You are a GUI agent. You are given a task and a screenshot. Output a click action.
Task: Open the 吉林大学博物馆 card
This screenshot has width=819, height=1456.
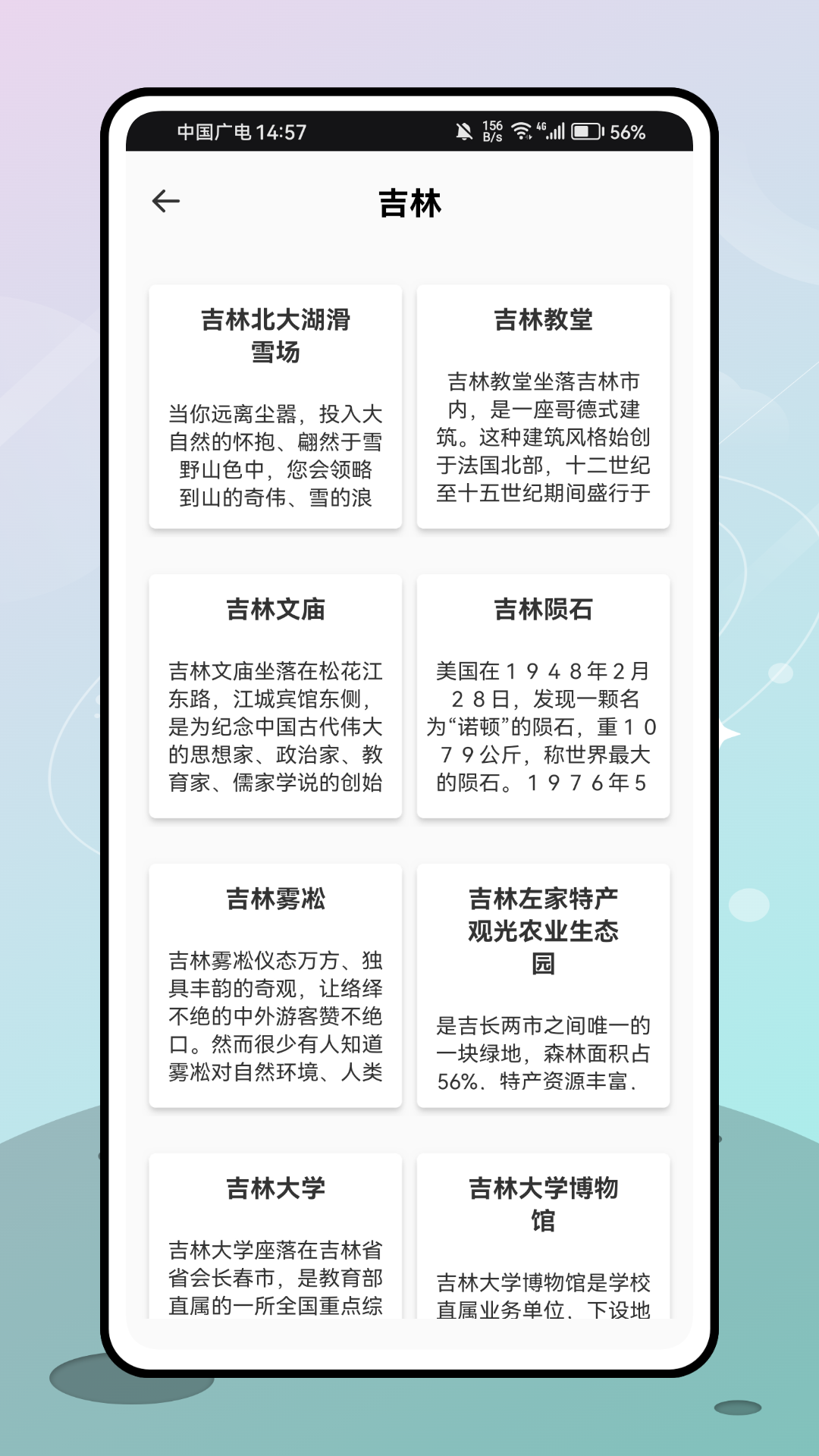[543, 1236]
